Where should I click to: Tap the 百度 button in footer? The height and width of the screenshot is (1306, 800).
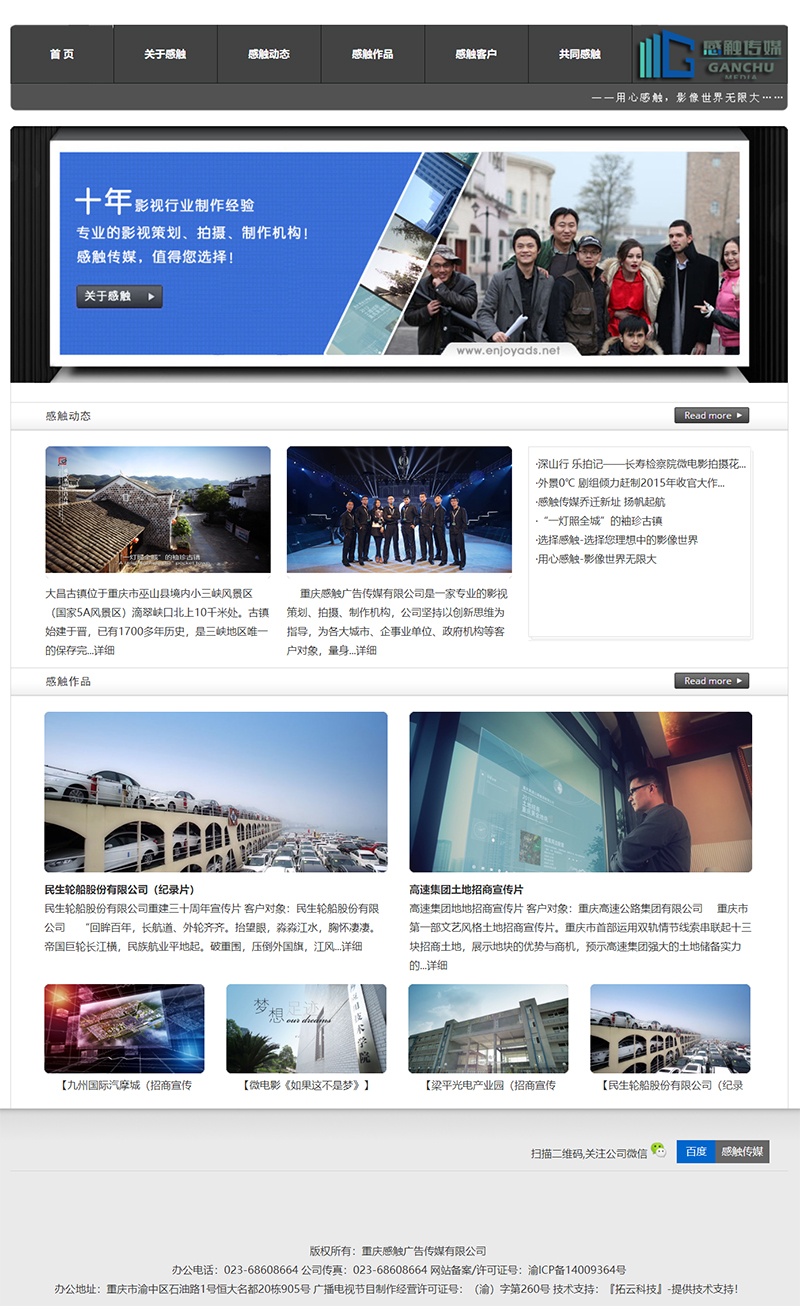pyautogui.click(x=695, y=1152)
